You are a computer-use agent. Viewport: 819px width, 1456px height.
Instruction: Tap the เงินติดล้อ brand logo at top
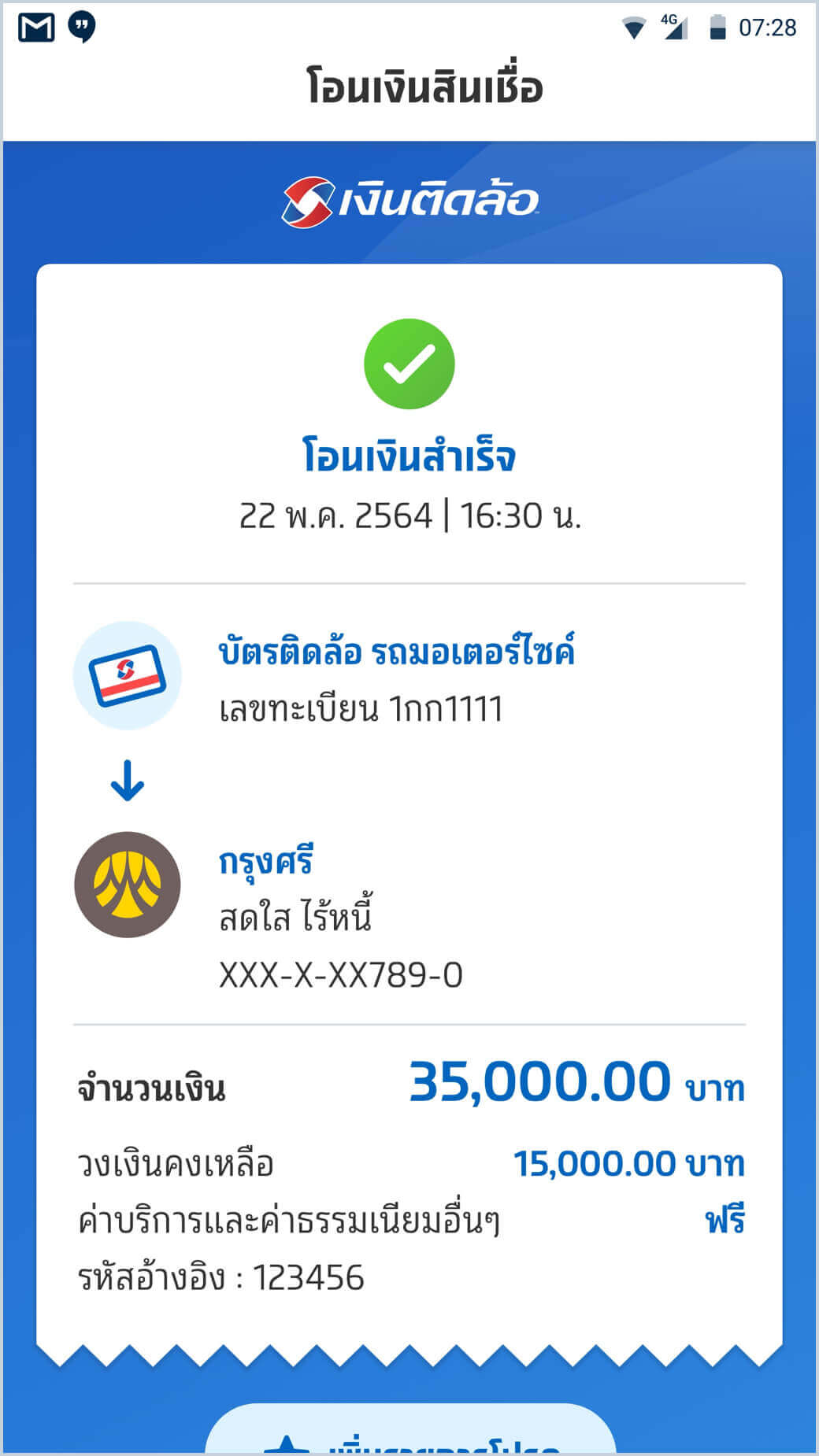coord(409,197)
